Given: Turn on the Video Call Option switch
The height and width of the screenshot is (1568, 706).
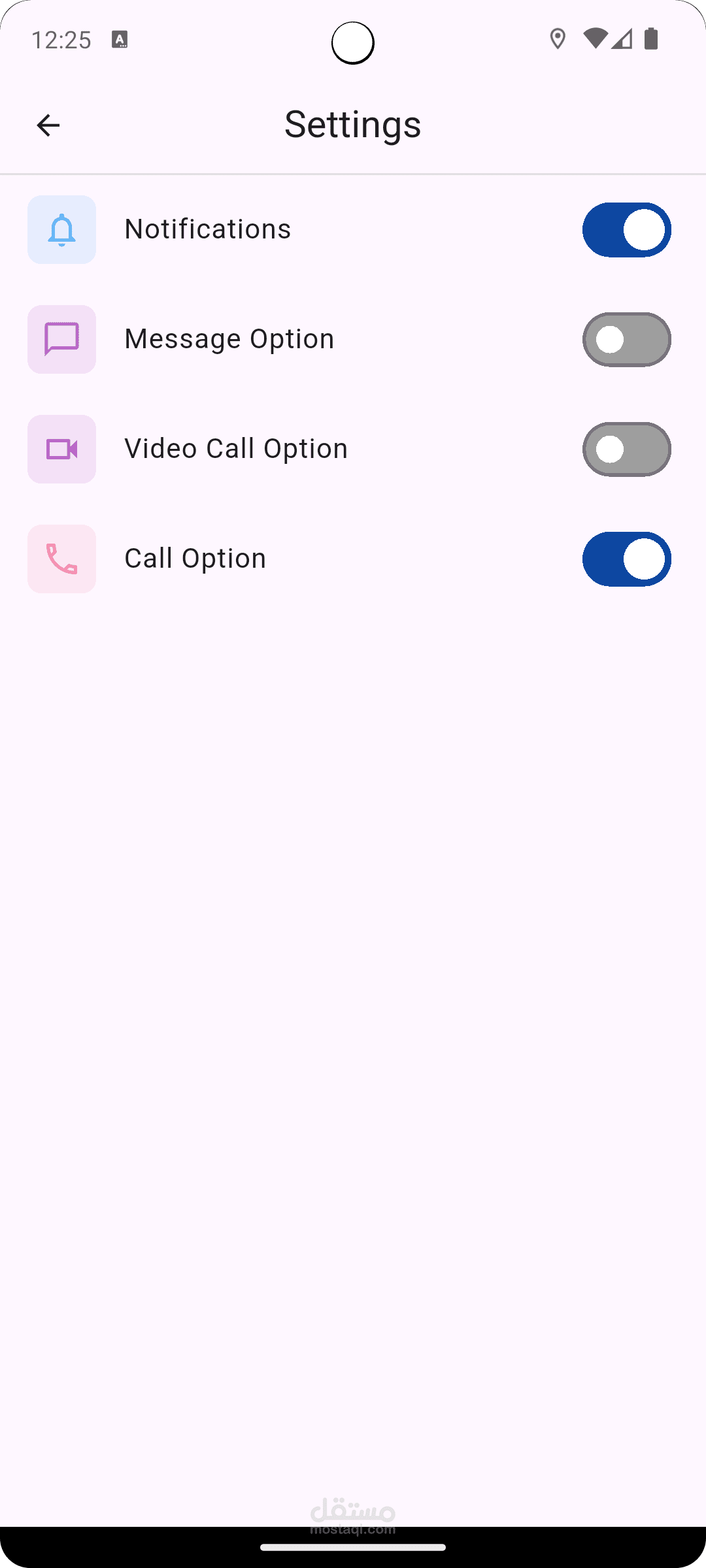Looking at the screenshot, I should click(x=626, y=449).
